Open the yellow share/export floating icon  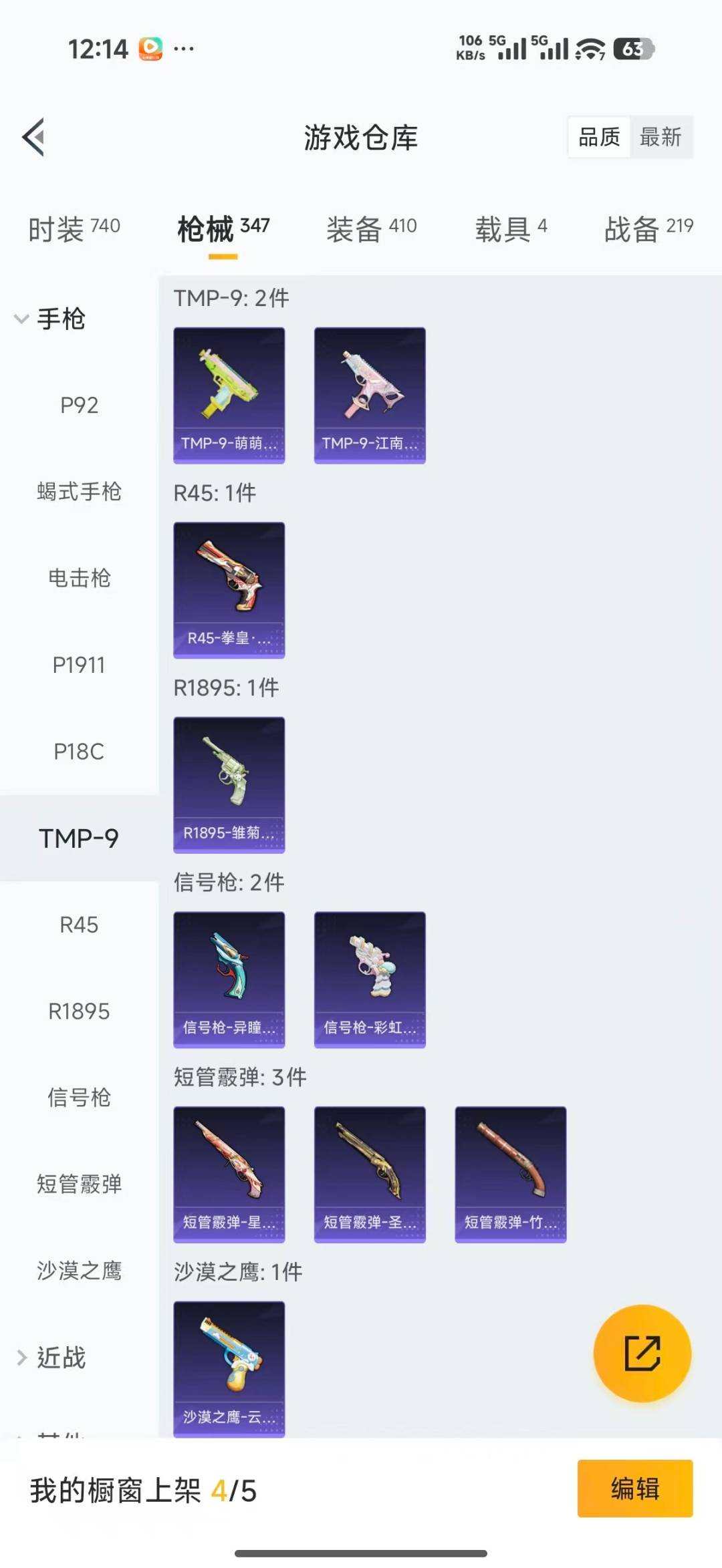[x=641, y=1354]
